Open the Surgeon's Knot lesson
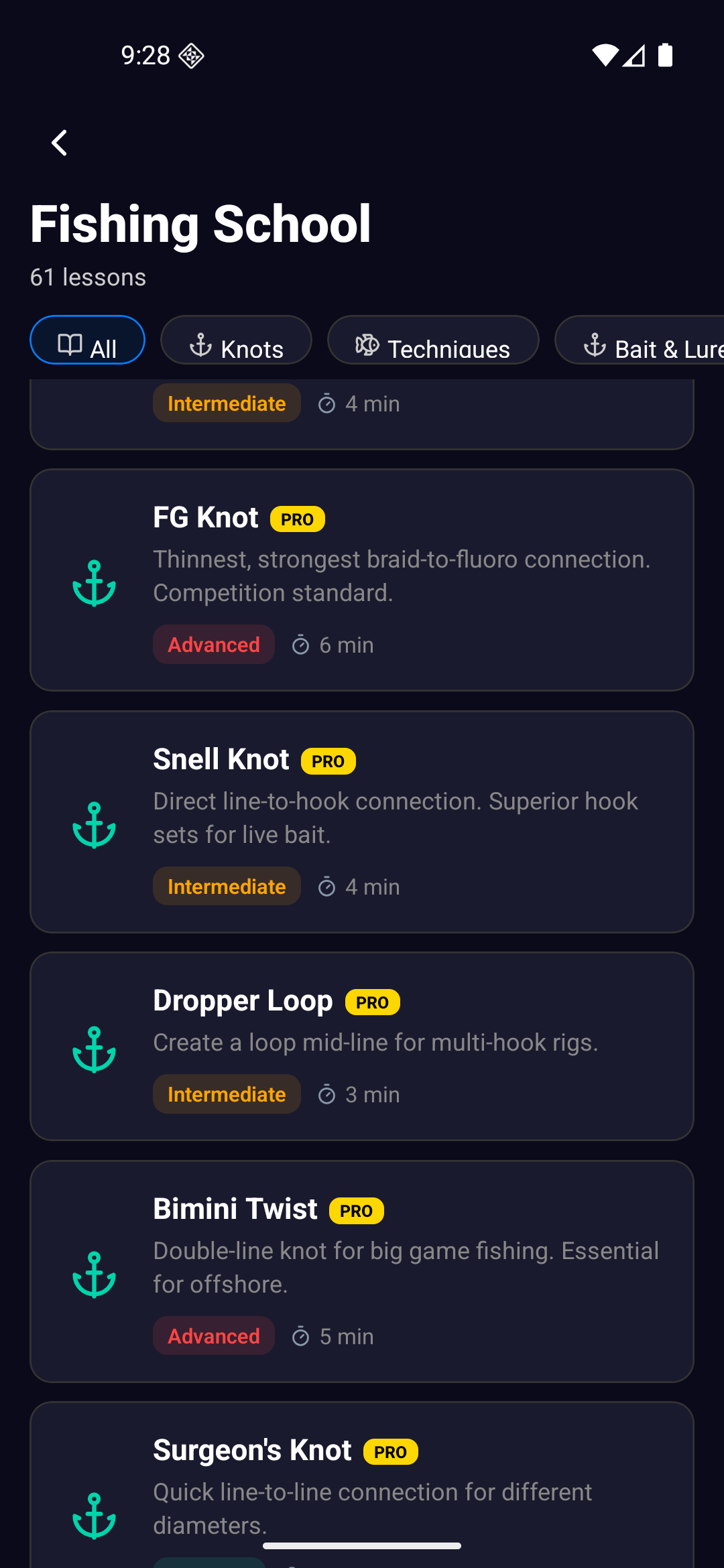This screenshot has width=724, height=1568. point(362,1488)
